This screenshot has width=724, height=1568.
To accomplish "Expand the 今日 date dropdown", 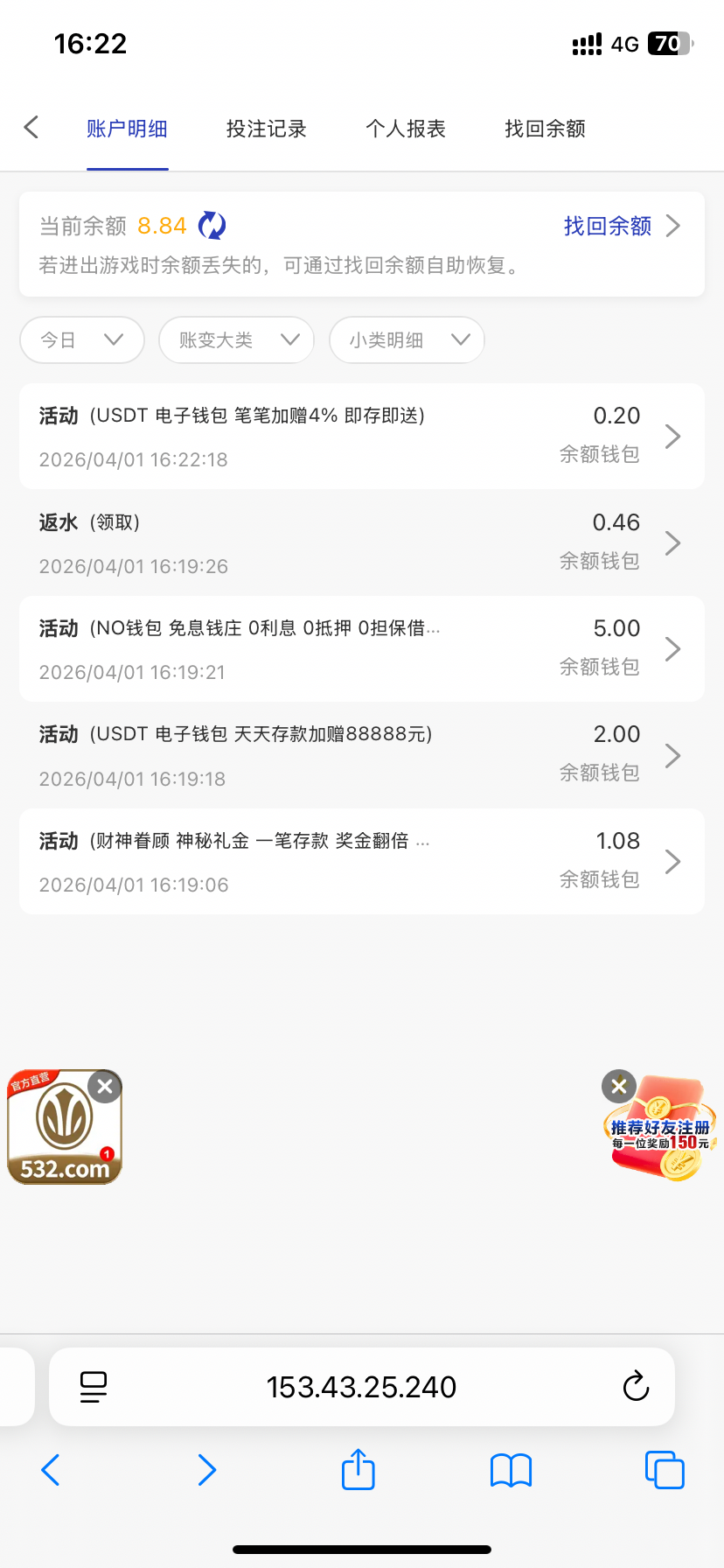I will click(81, 339).
